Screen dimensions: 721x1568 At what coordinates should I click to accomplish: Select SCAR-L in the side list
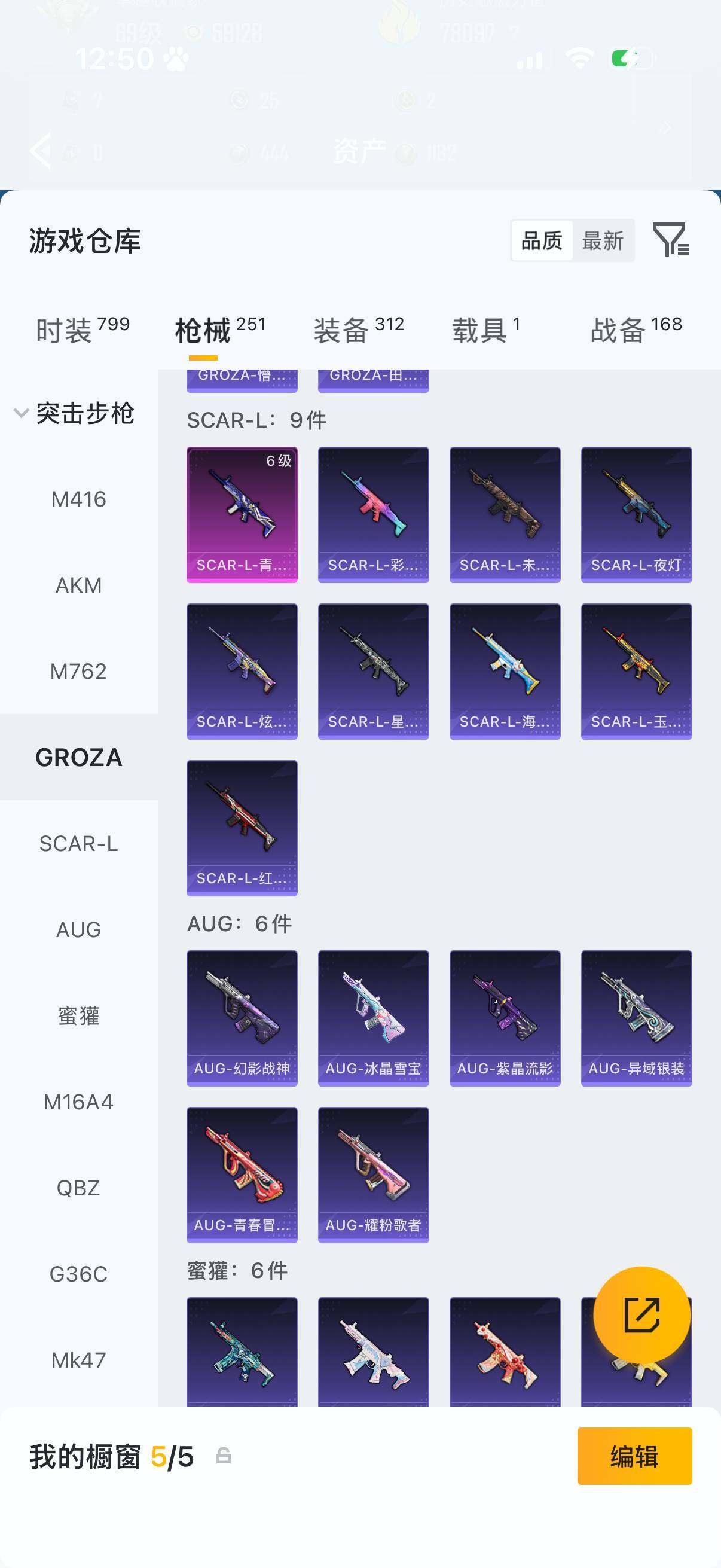click(78, 844)
